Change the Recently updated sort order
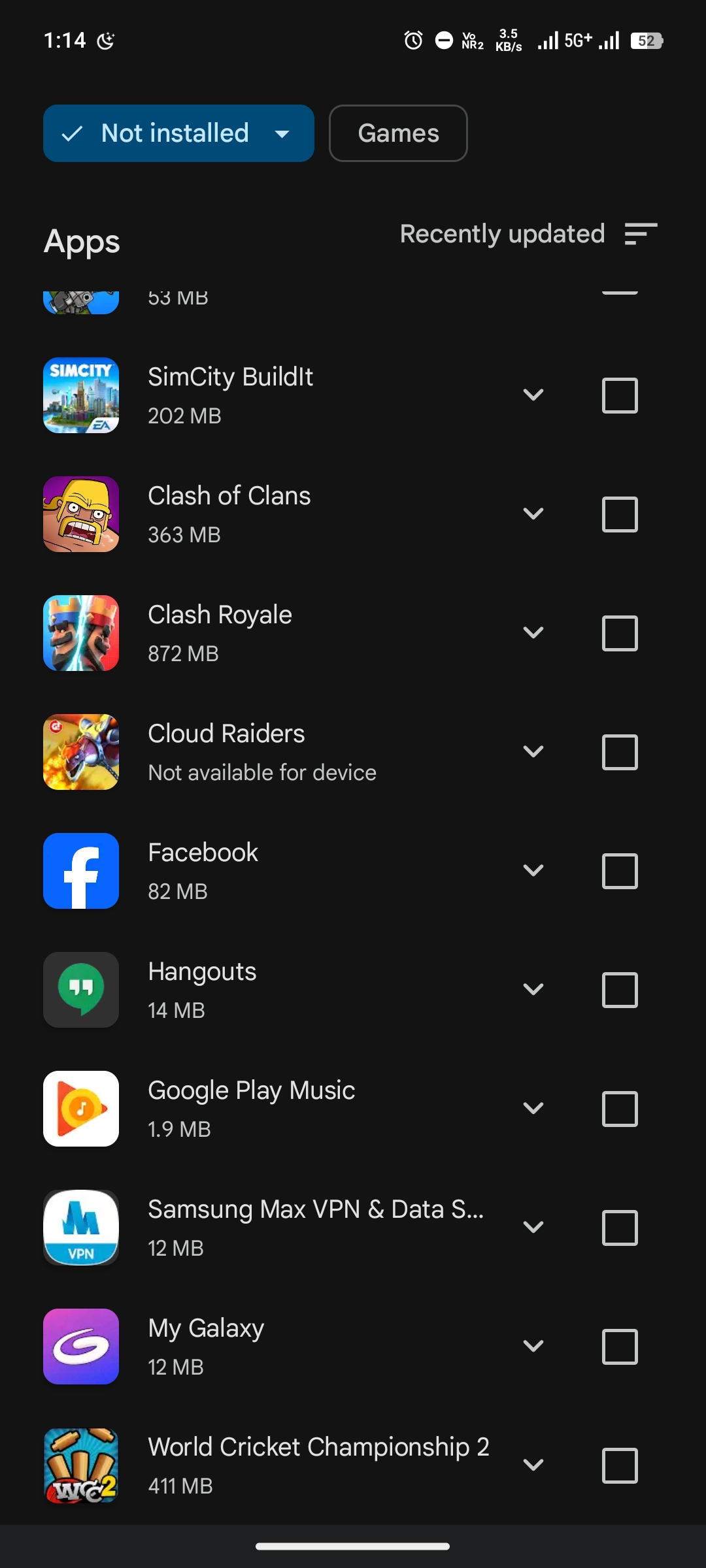 click(528, 234)
